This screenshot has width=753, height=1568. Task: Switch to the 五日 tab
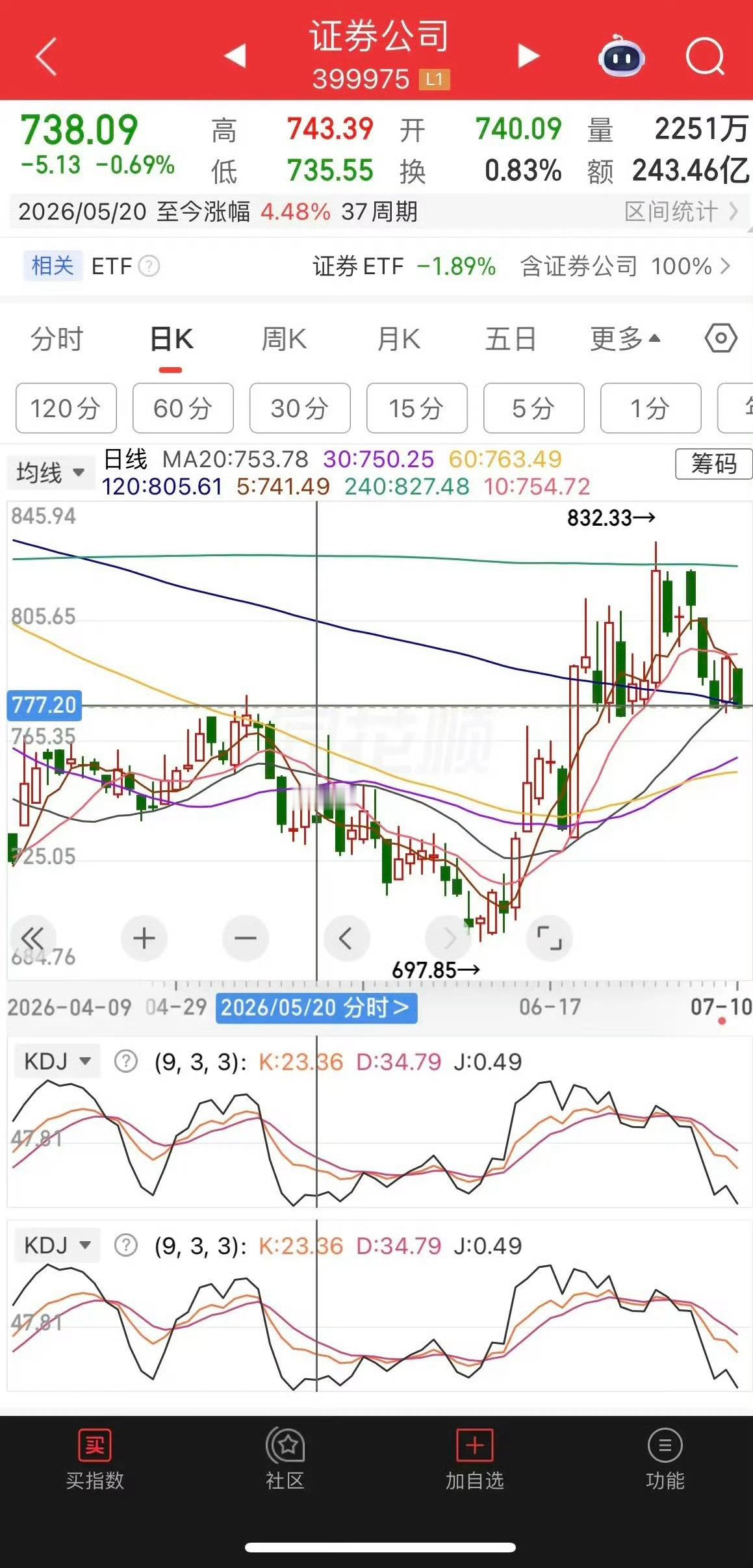(x=511, y=339)
